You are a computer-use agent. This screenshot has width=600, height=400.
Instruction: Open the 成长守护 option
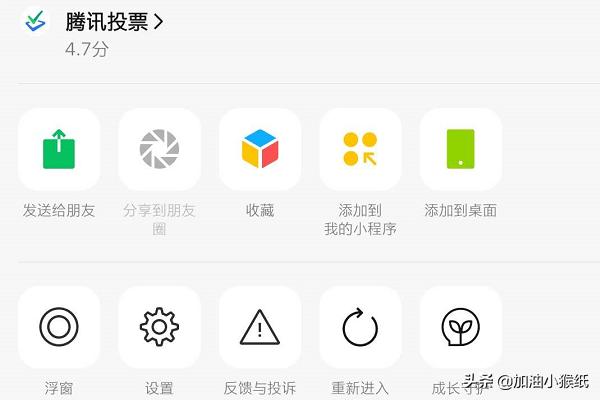point(461,327)
